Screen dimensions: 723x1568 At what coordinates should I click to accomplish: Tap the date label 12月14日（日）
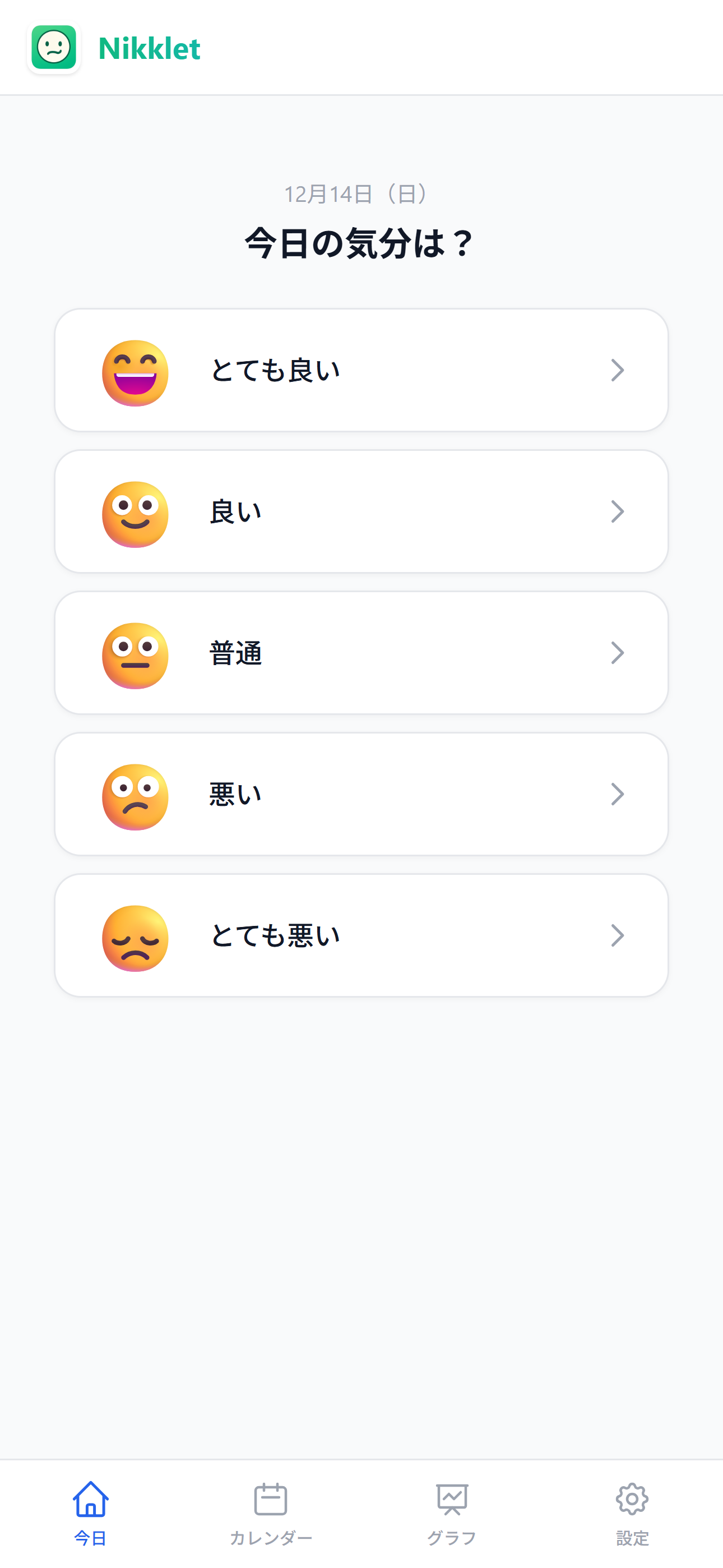(358, 193)
